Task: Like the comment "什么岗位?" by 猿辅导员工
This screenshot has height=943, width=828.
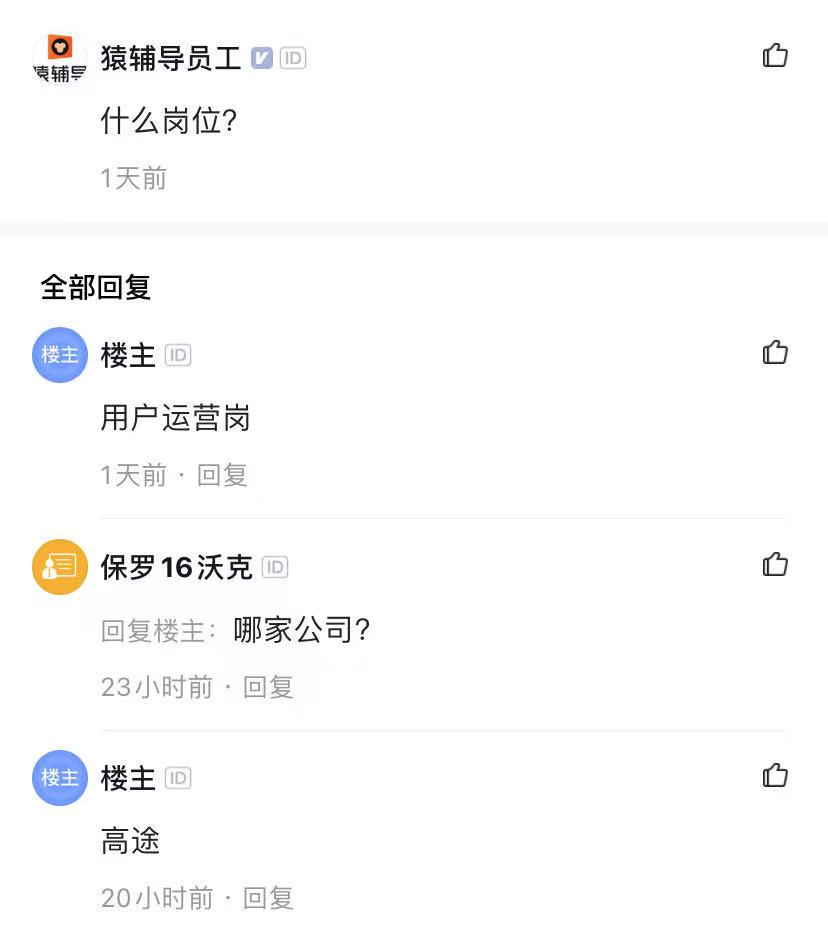Action: point(775,56)
